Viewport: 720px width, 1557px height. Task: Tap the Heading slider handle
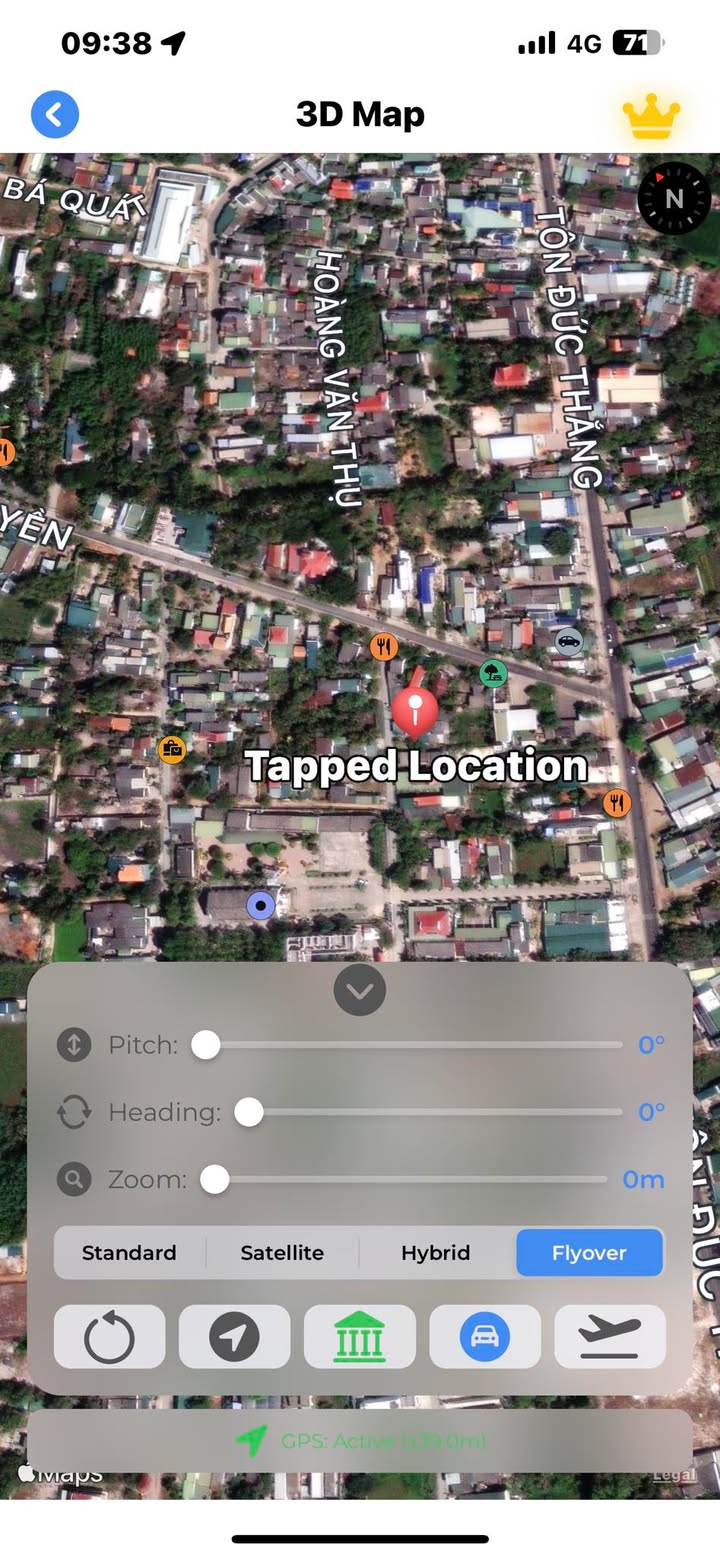pyautogui.click(x=248, y=1112)
